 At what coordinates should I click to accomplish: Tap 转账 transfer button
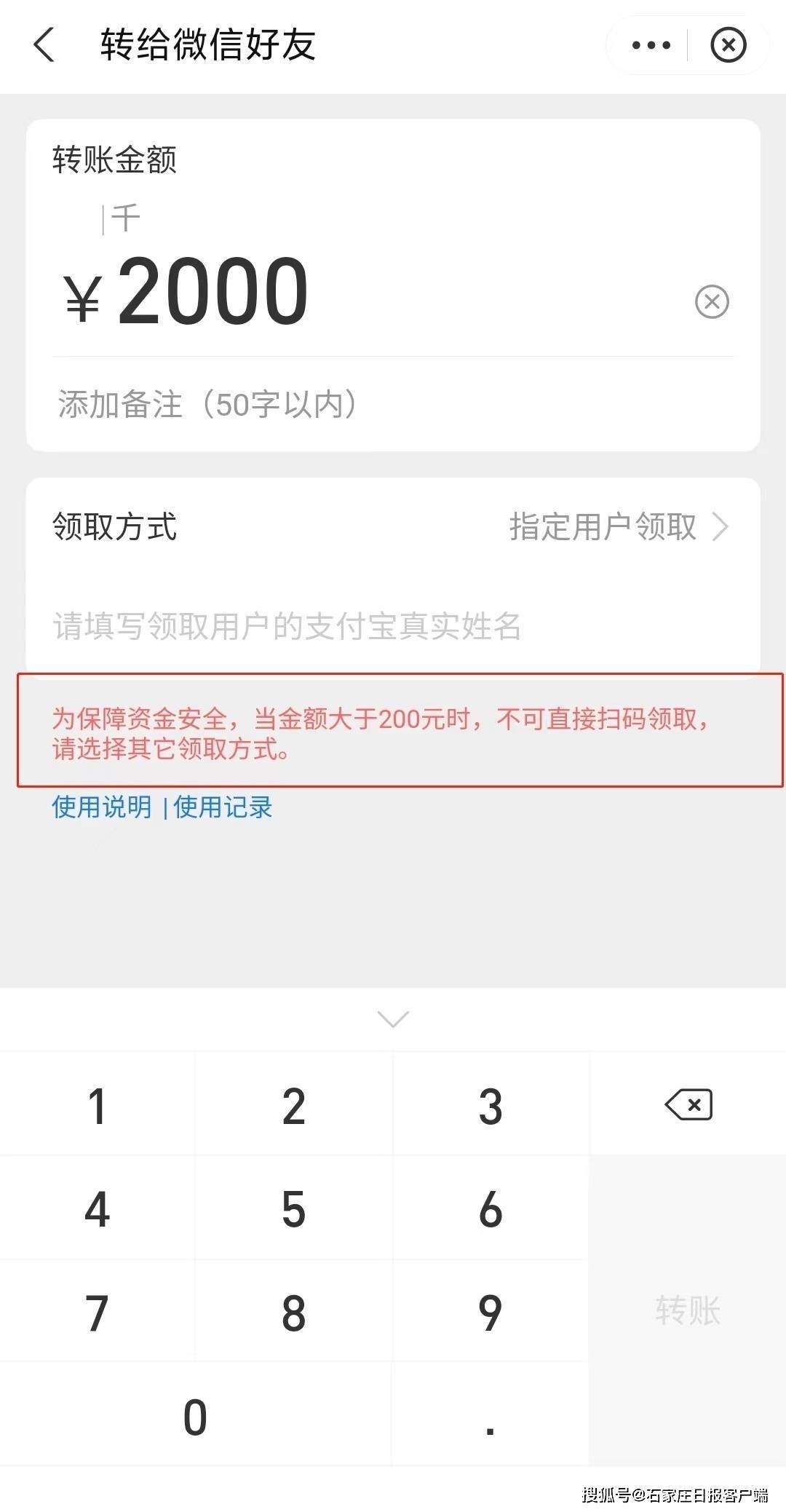(x=688, y=1310)
